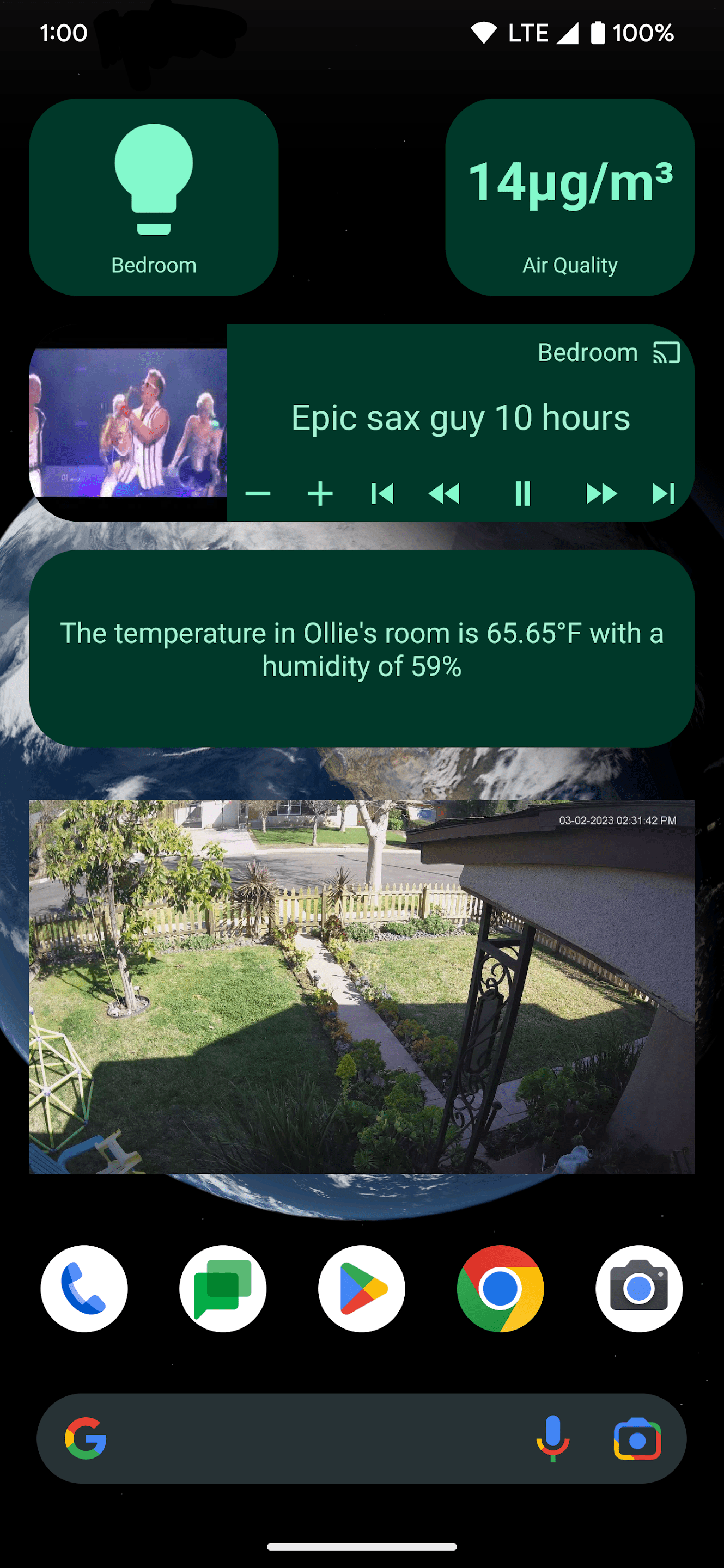
Task: Skip to the next track
Action: tap(663, 494)
